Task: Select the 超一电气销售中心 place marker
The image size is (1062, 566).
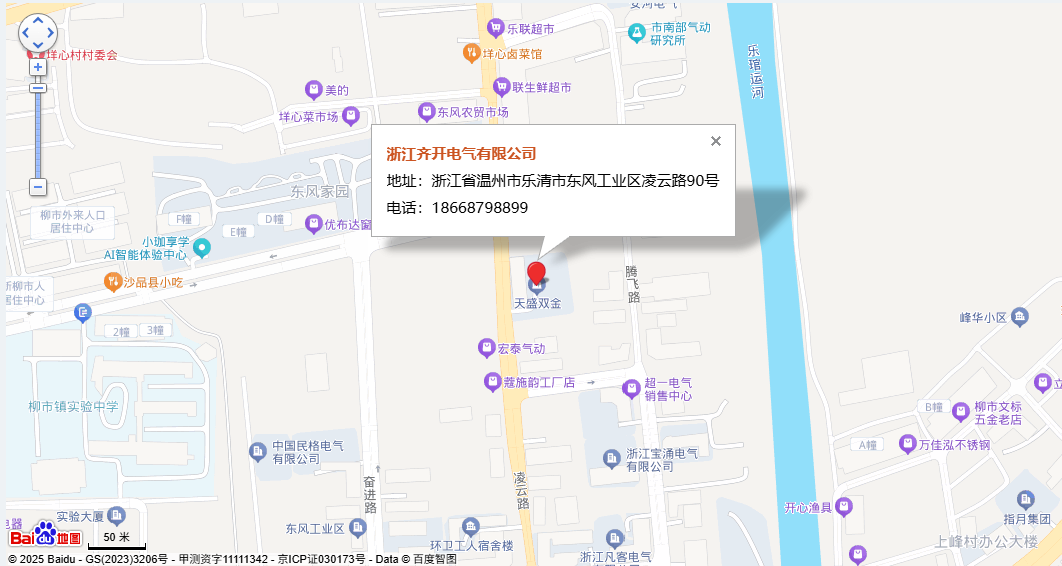Action: pos(631,389)
